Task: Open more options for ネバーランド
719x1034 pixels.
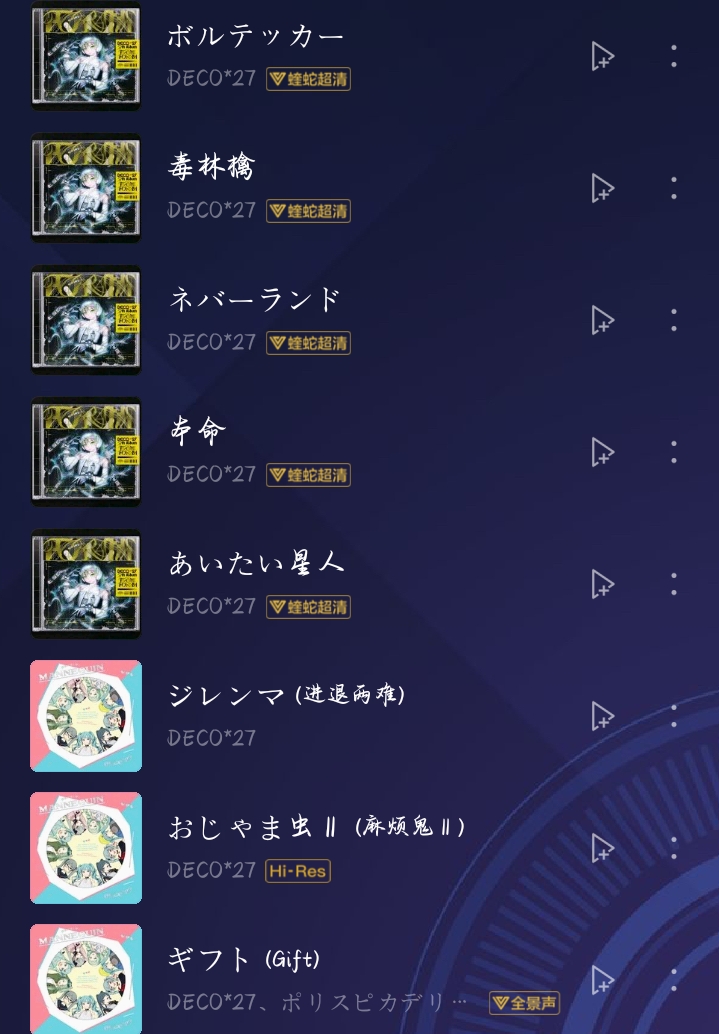Action: 674,320
